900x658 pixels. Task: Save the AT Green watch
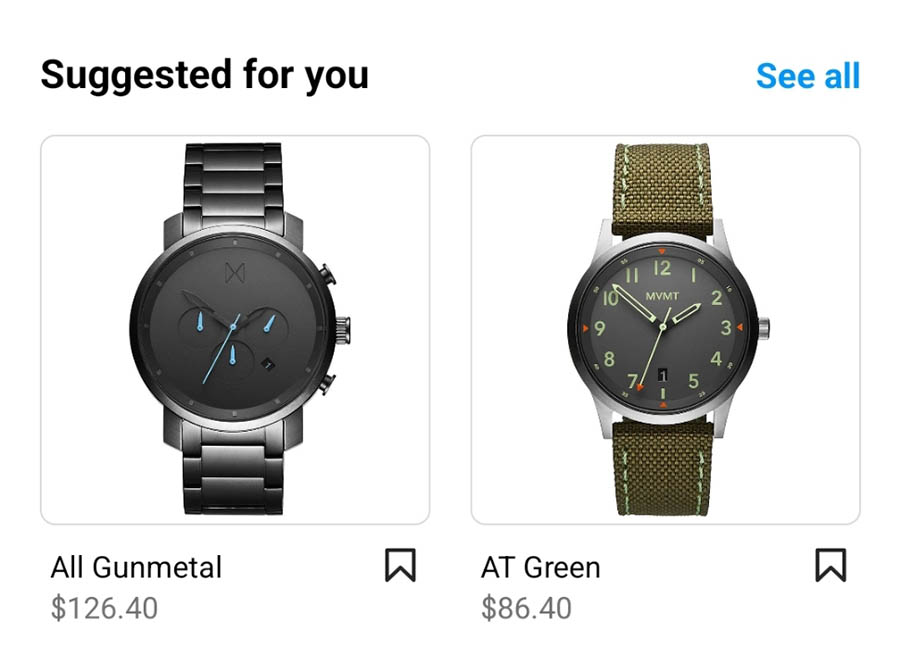(x=830, y=566)
